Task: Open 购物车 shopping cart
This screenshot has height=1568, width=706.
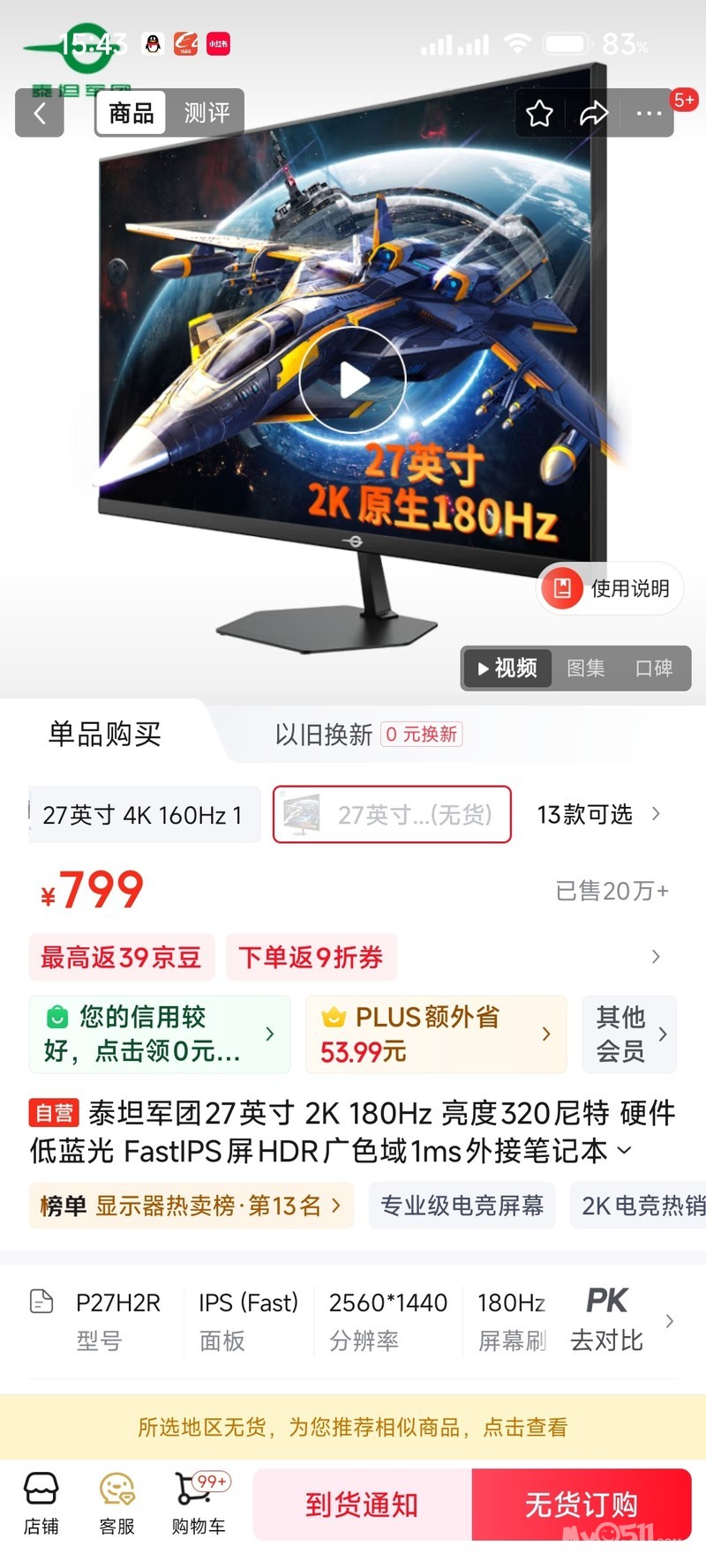Action: (x=199, y=1505)
